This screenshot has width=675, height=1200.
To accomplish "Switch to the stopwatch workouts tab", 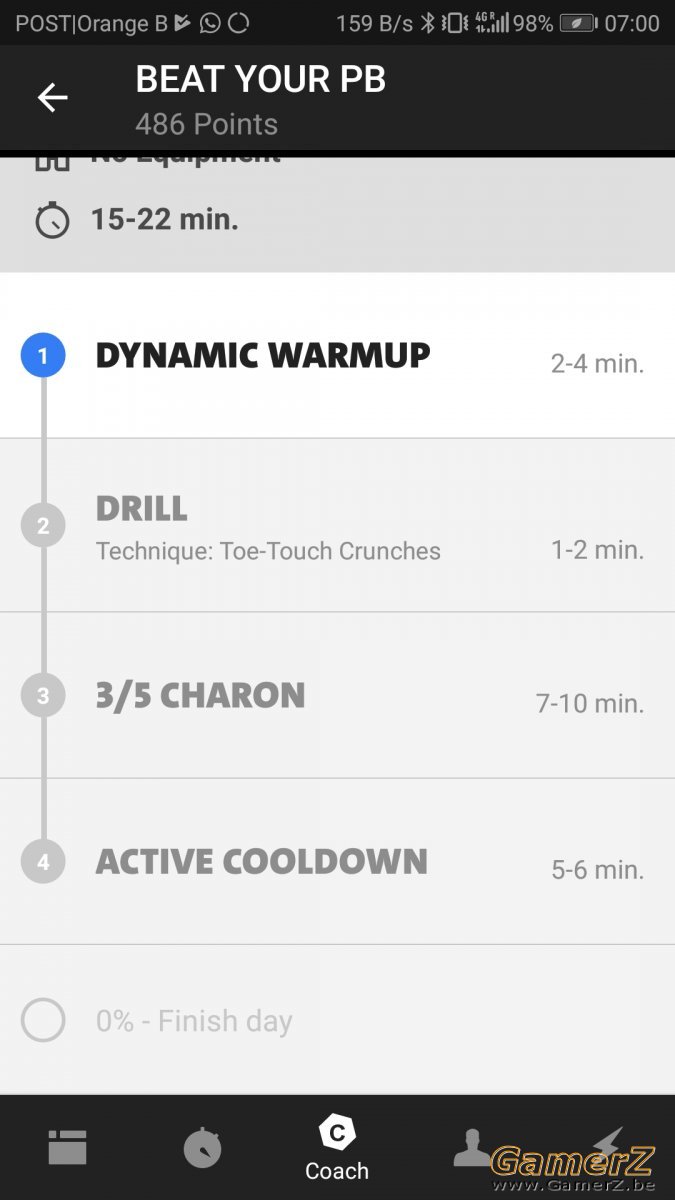I will point(203,1147).
